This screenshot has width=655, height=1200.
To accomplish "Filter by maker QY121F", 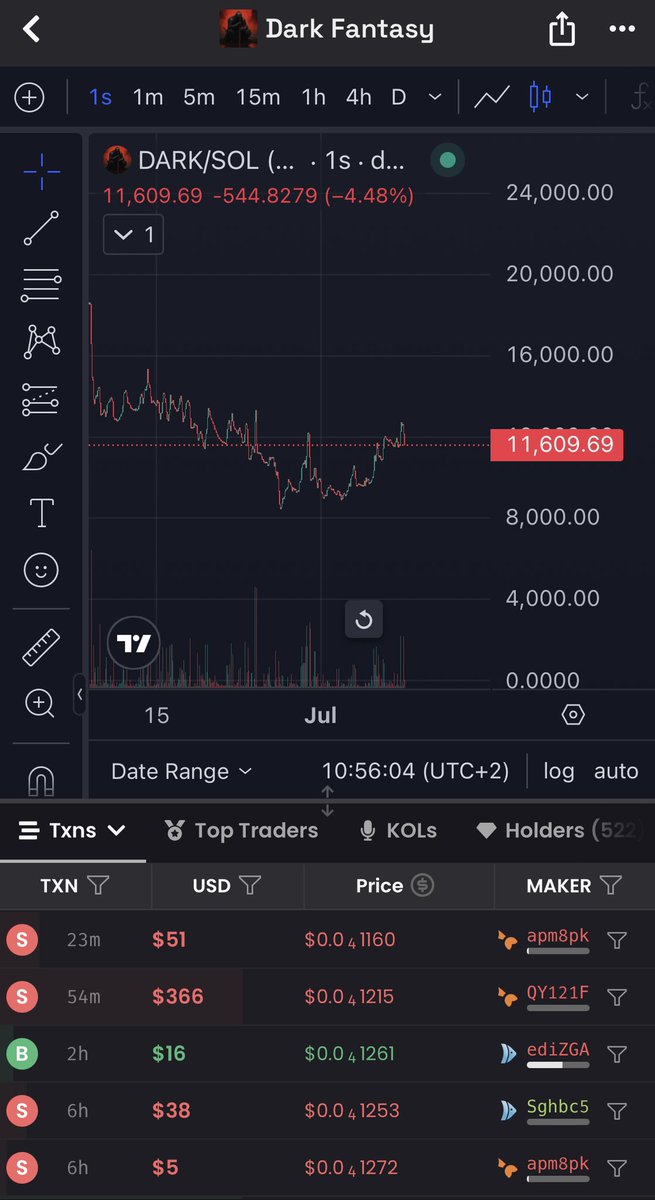I will click(x=617, y=997).
